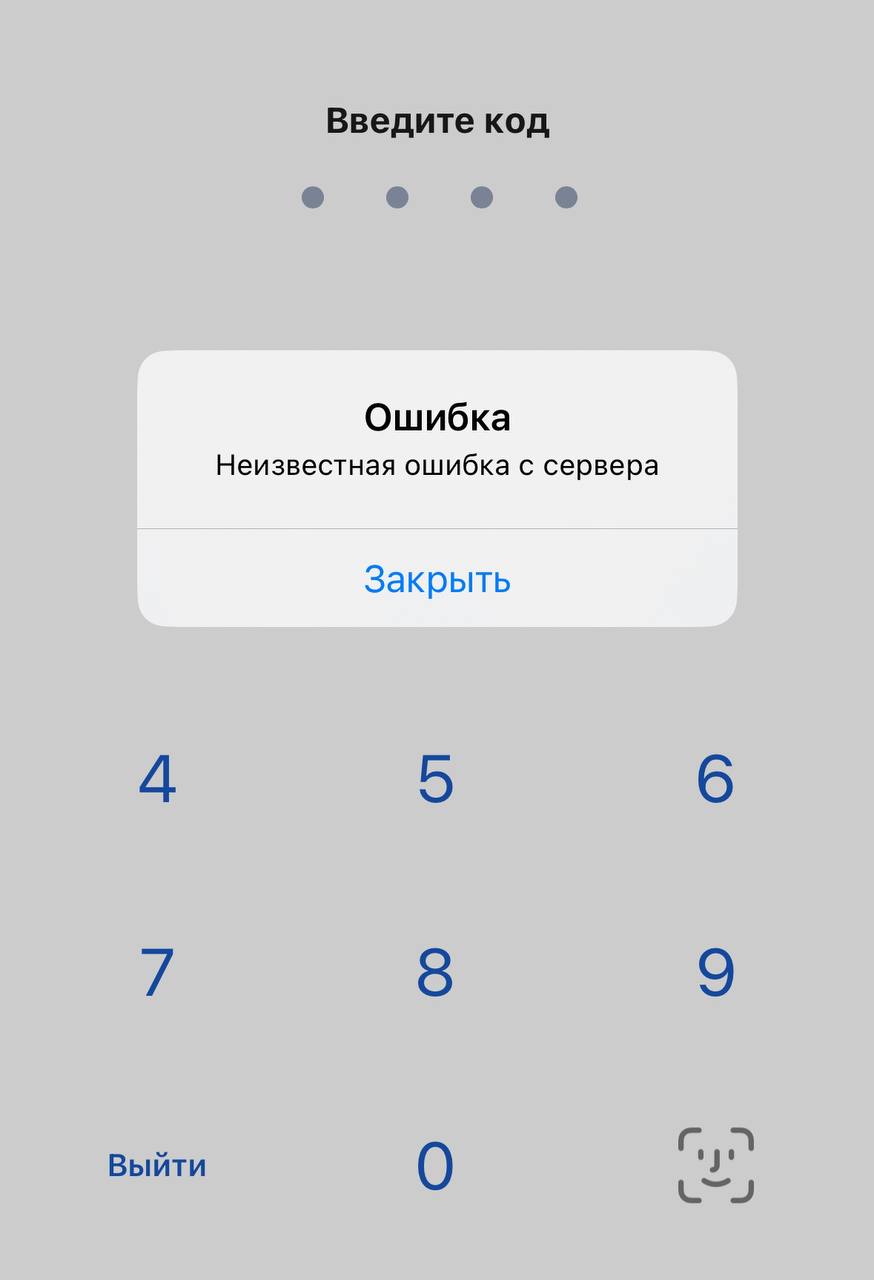Dismiss the error with Закрыть
This screenshot has width=874, height=1280.
pyautogui.click(x=437, y=580)
